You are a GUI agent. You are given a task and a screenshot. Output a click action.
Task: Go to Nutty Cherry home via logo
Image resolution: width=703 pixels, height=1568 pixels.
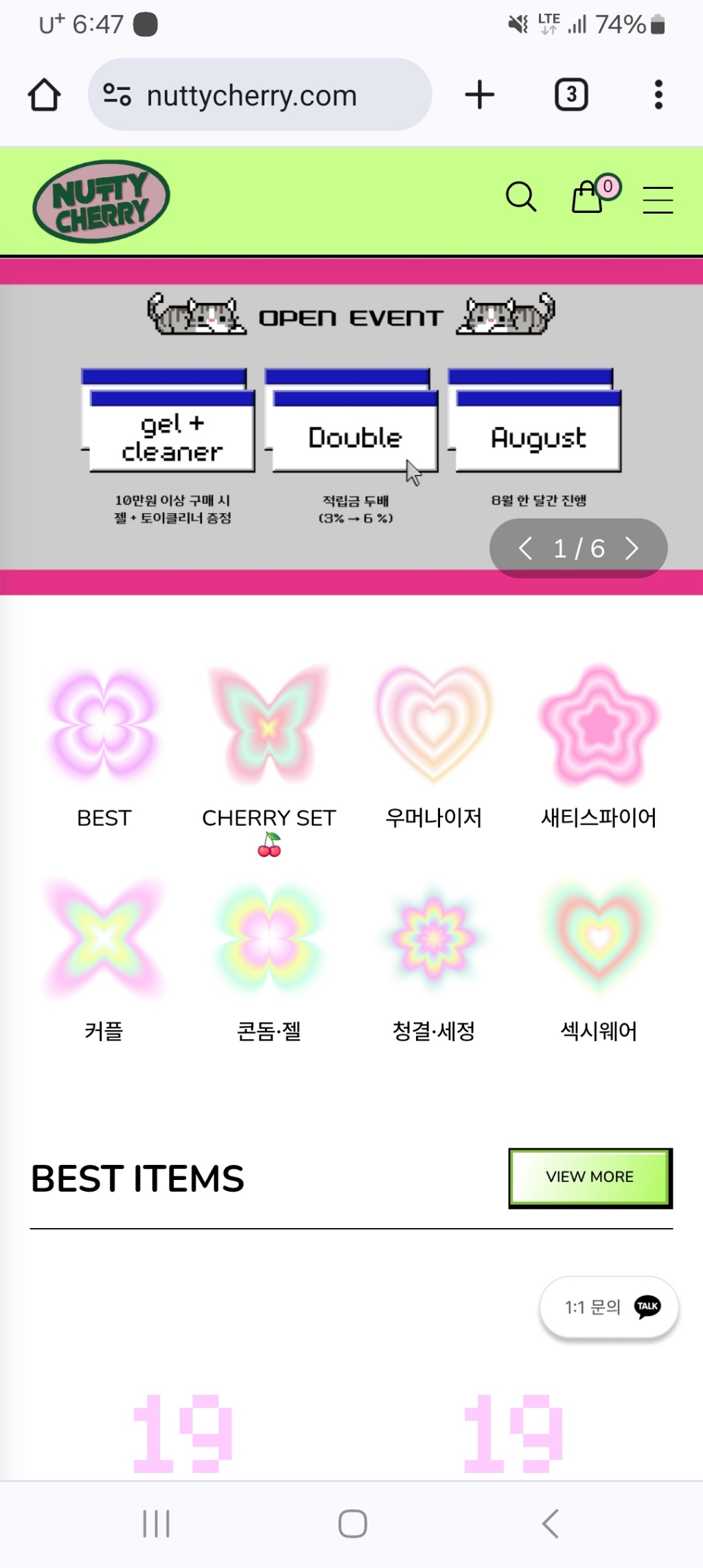(x=101, y=201)
